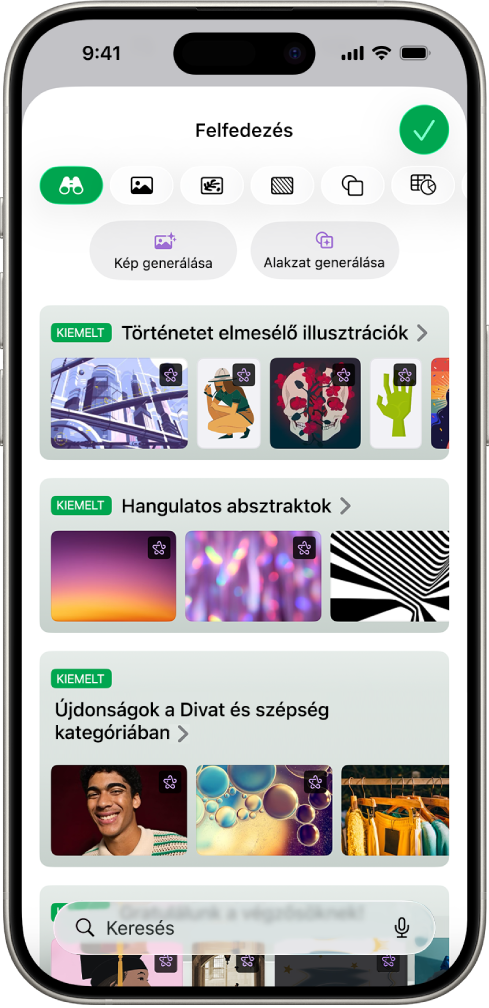This screenshot has height=1008, width=489.
Task: Switch to the shapes tab
Action: pos(352,186)
